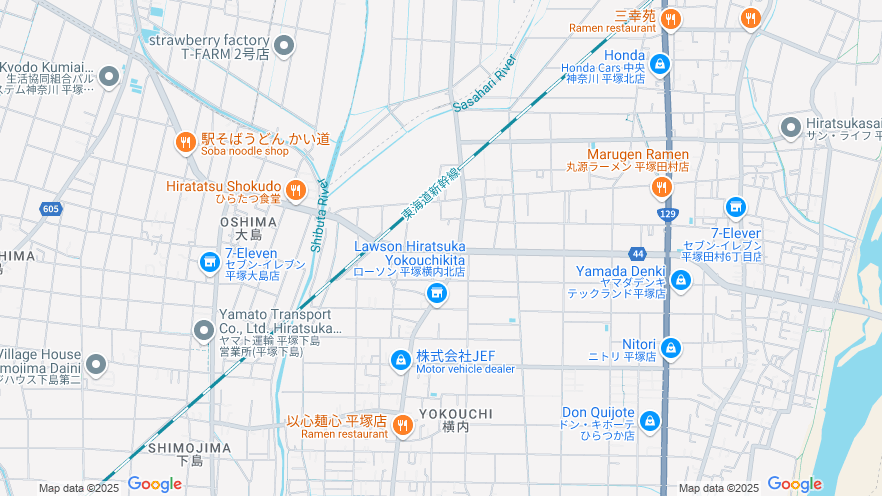Viewport: 882px width, 496px height.
Task: Tap the 以心麺心 平塚店 ramen pin
Action: (402, 425)
